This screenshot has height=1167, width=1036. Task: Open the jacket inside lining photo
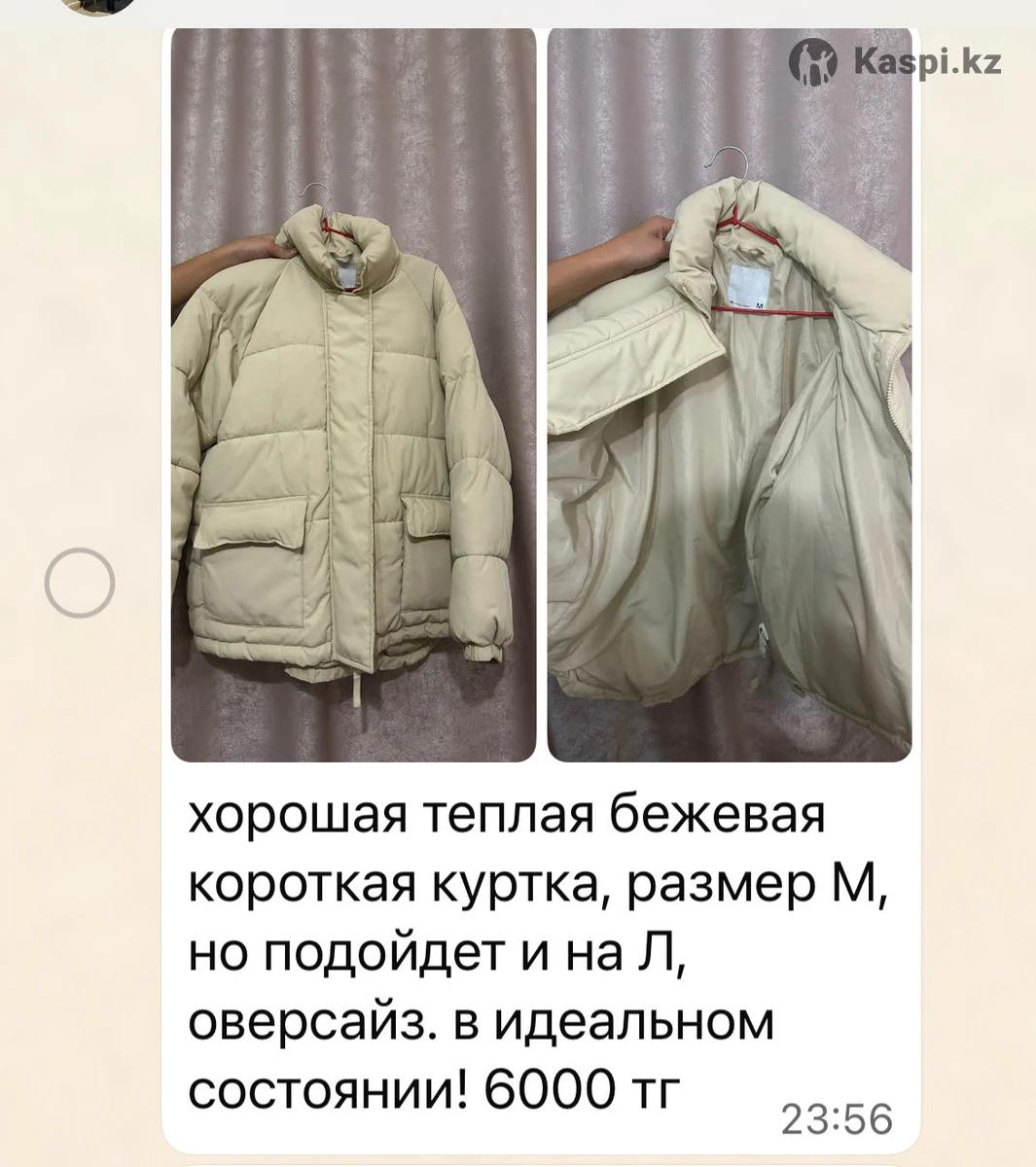pos(730,394)
